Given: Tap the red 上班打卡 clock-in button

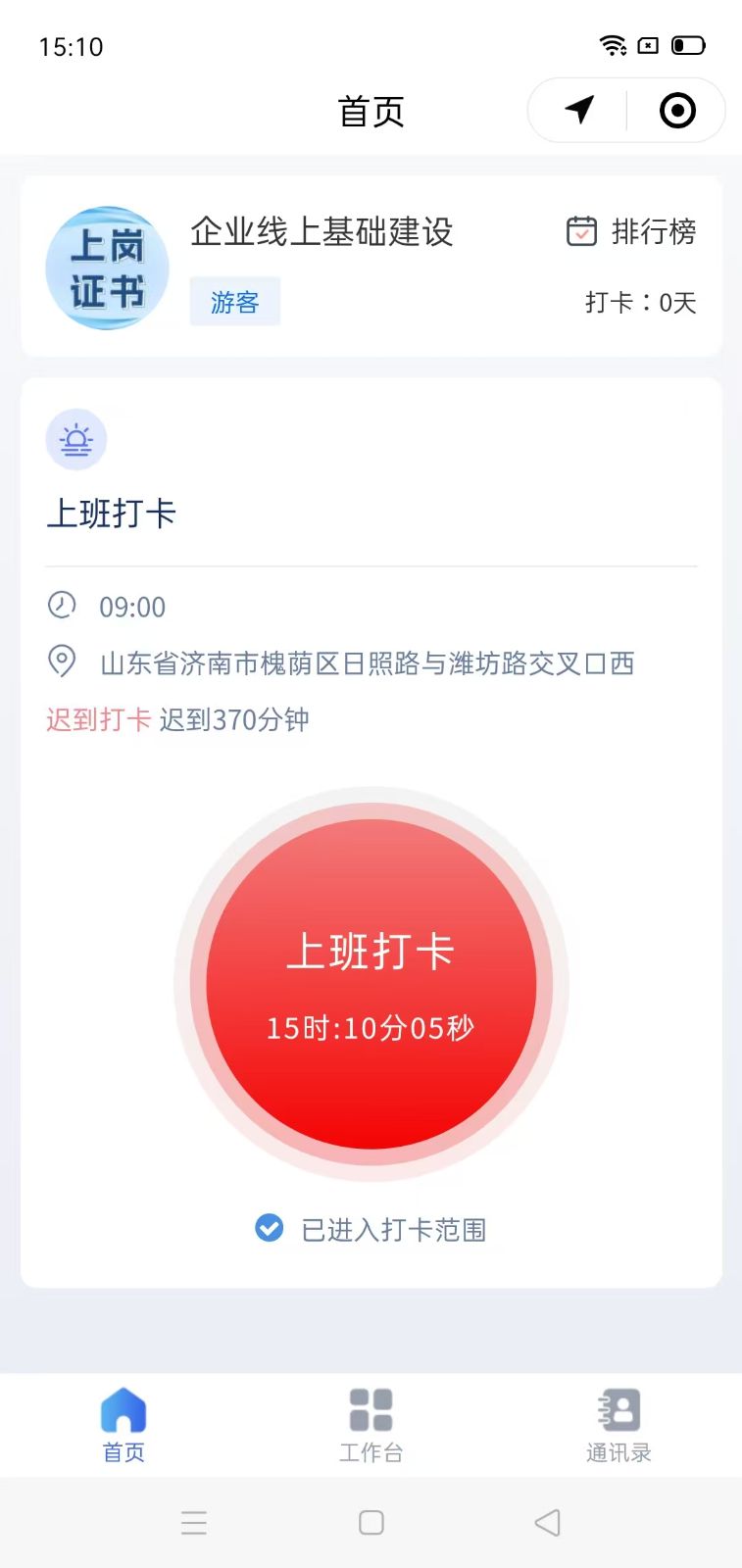Looking at the screenshot, I should [x=371, y=983].
